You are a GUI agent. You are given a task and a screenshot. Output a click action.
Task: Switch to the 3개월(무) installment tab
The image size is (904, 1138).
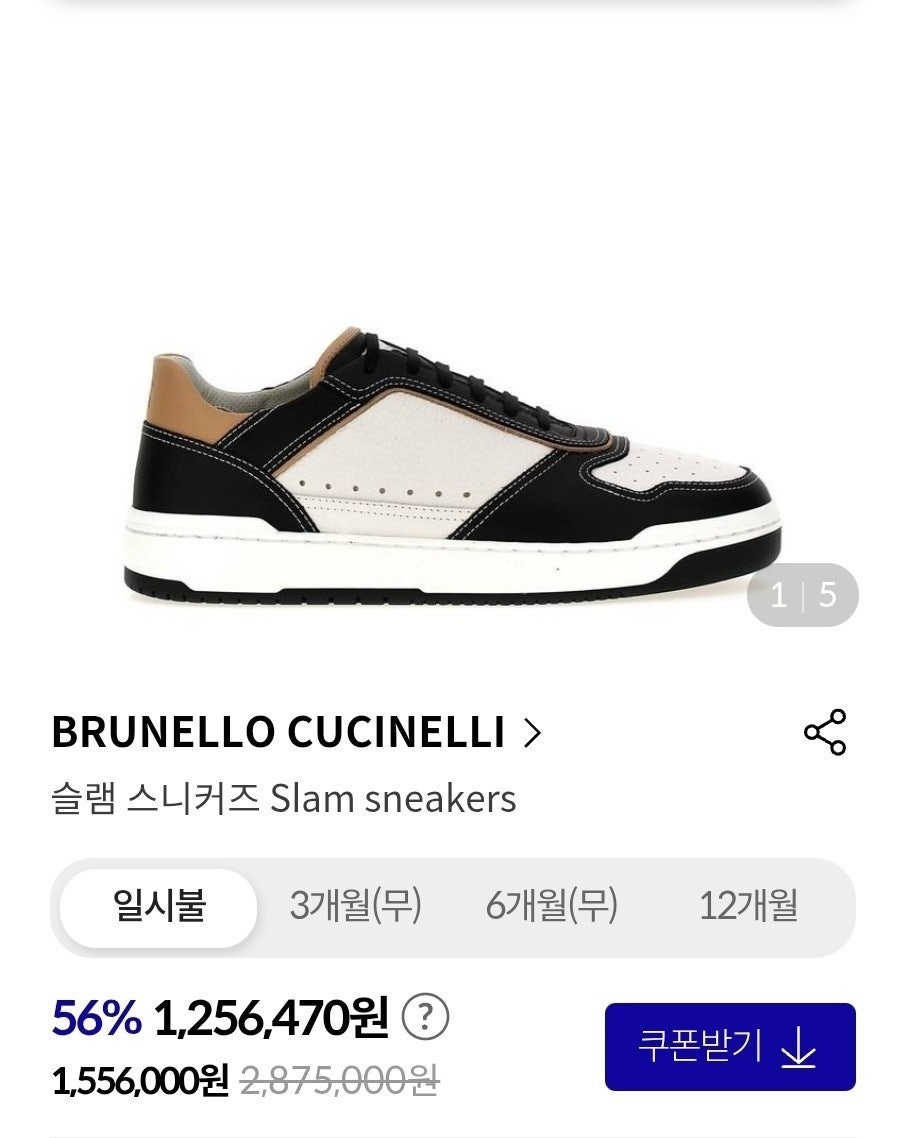coord(355,907)
